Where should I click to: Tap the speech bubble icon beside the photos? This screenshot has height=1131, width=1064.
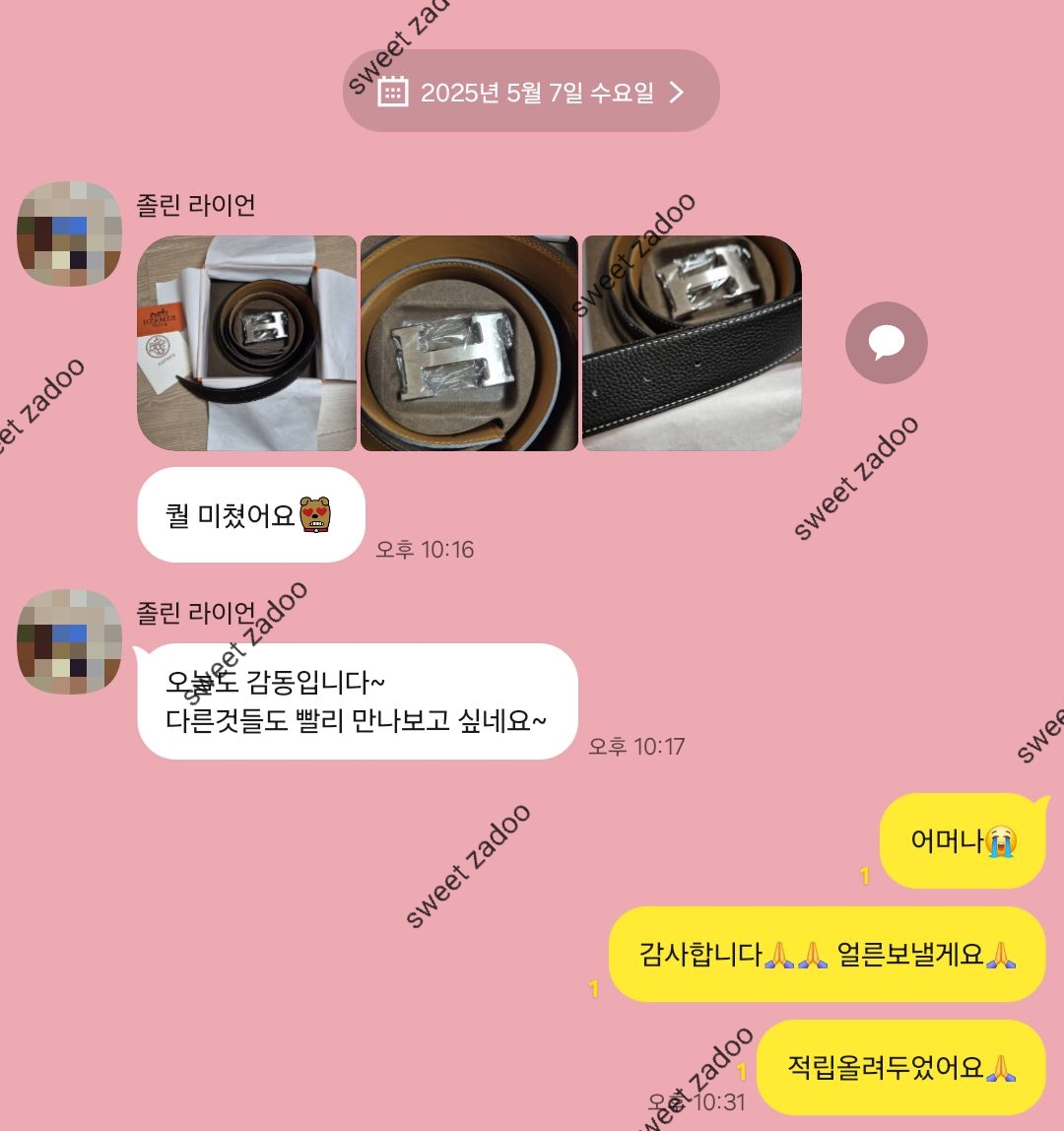click(x=886, y=342)
